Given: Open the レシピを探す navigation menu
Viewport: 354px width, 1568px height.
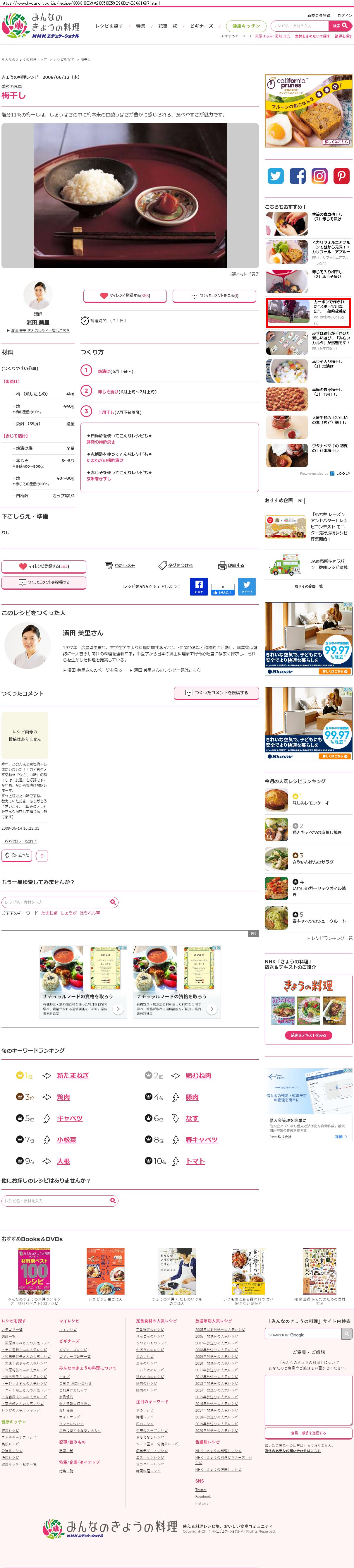Looking at the screenshot, I should 109,26.
